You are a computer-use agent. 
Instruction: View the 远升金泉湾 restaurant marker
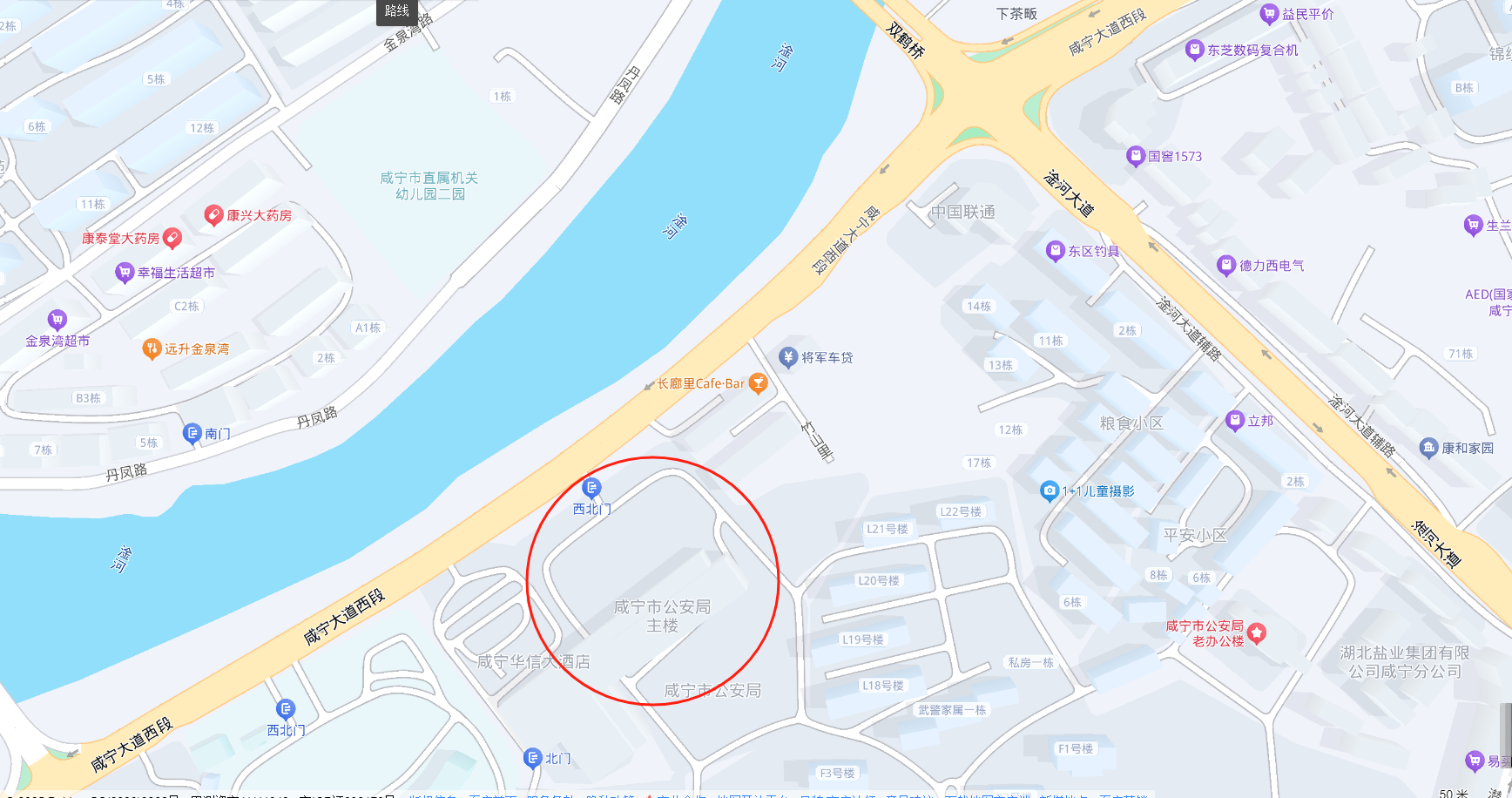click(152, 349)
